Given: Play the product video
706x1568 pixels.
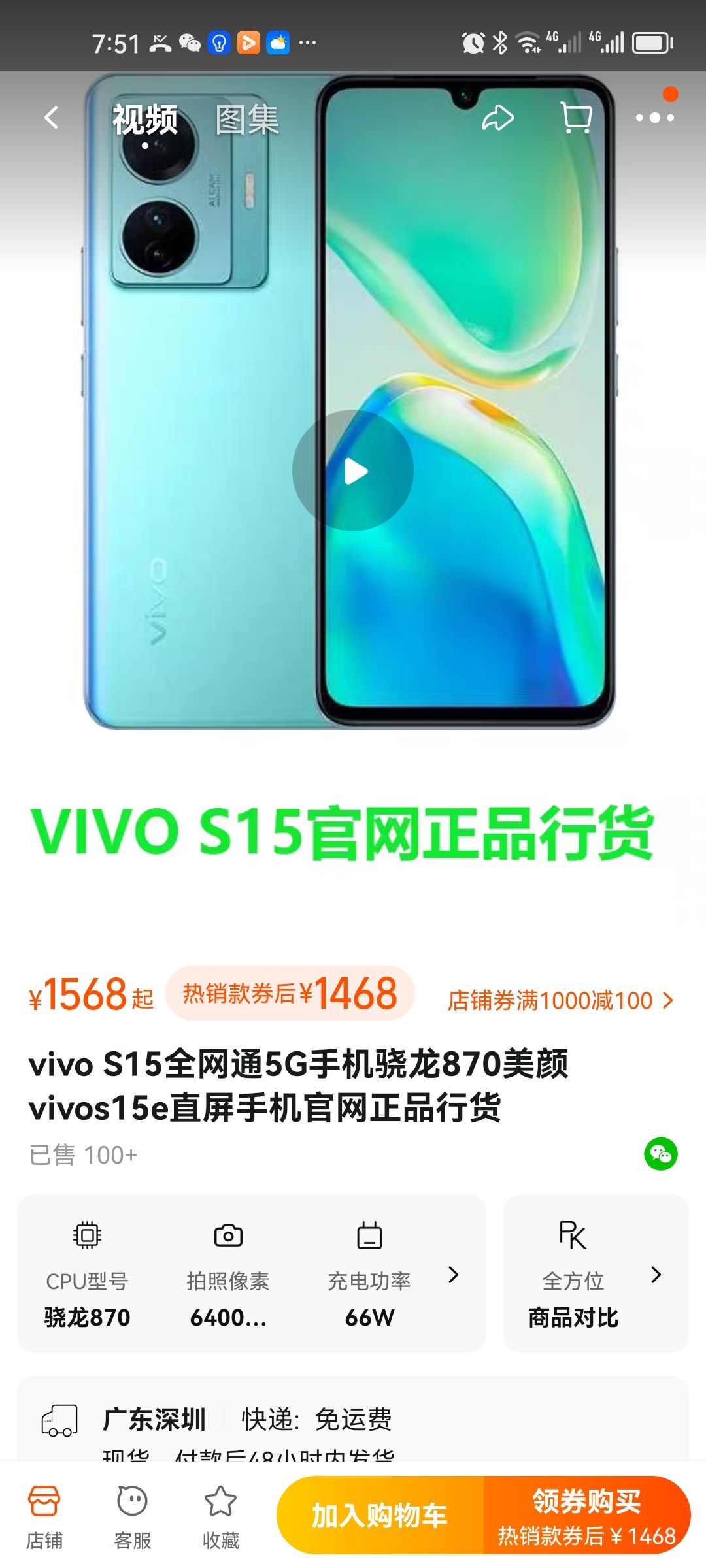Looking at the screenshot, I should (353, 470).
